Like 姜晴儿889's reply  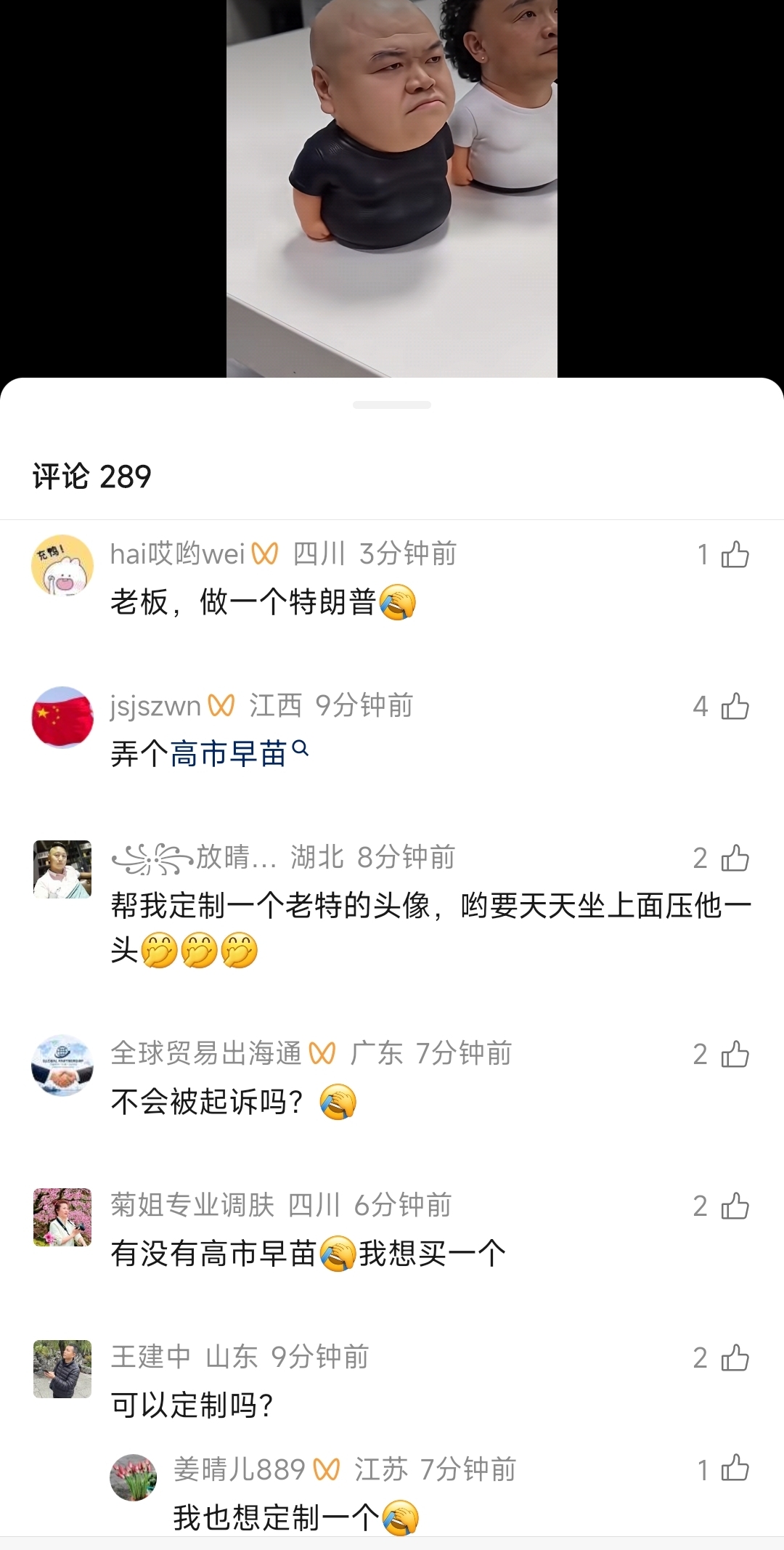[x=735, y=1467]
